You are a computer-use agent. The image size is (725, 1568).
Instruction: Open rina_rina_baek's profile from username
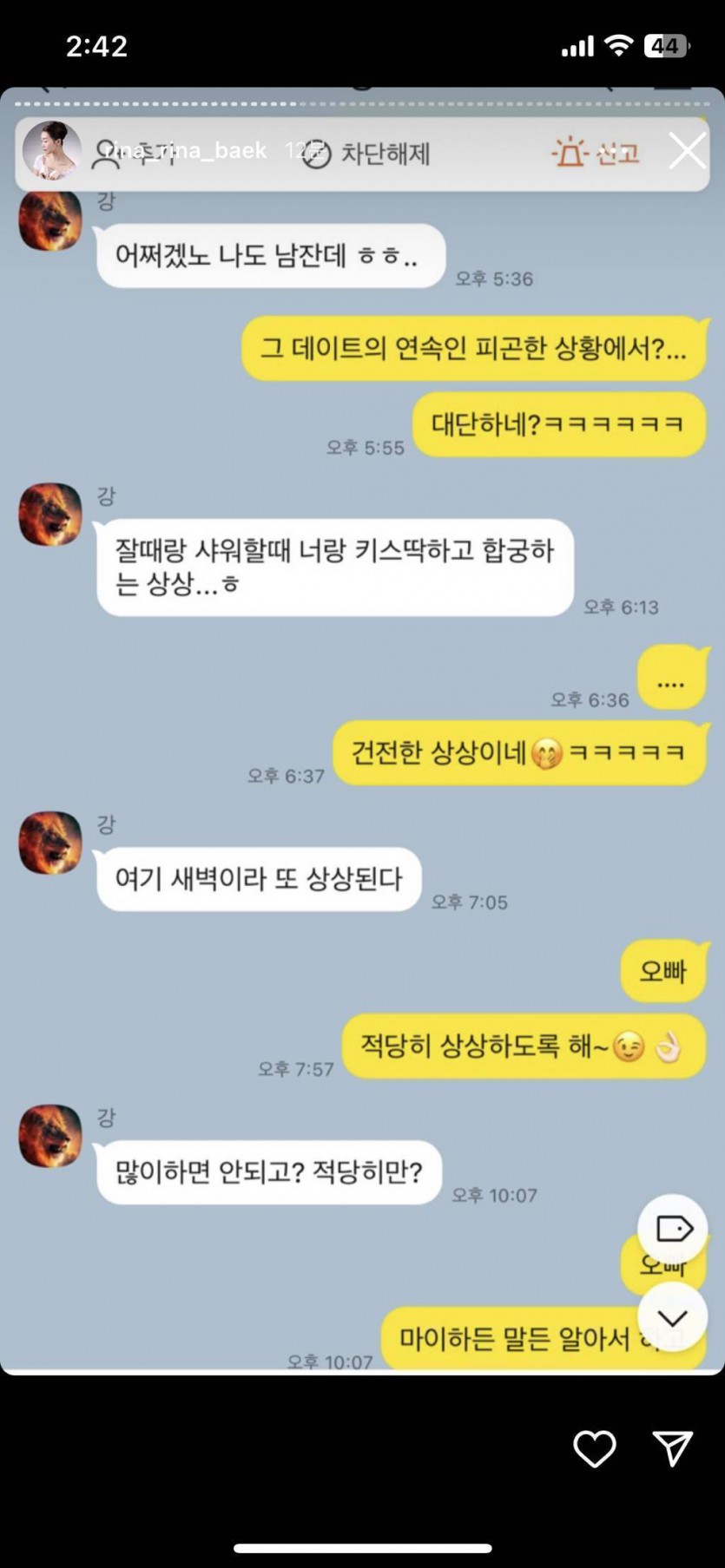pyautogui.click(x=187, y=151)
